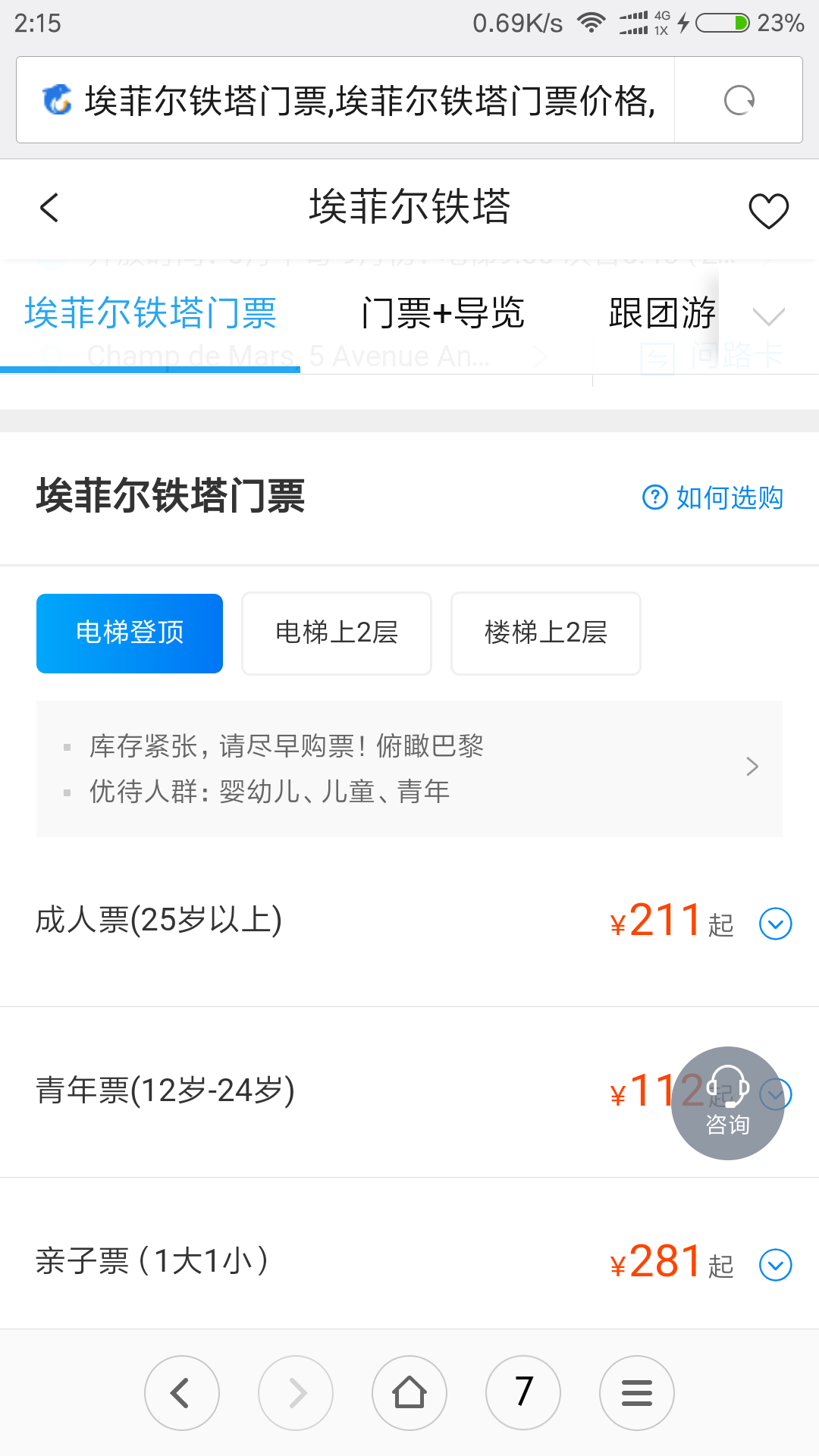Open the 如何选购 help link
819x1456 pixels.
[713, 497]
